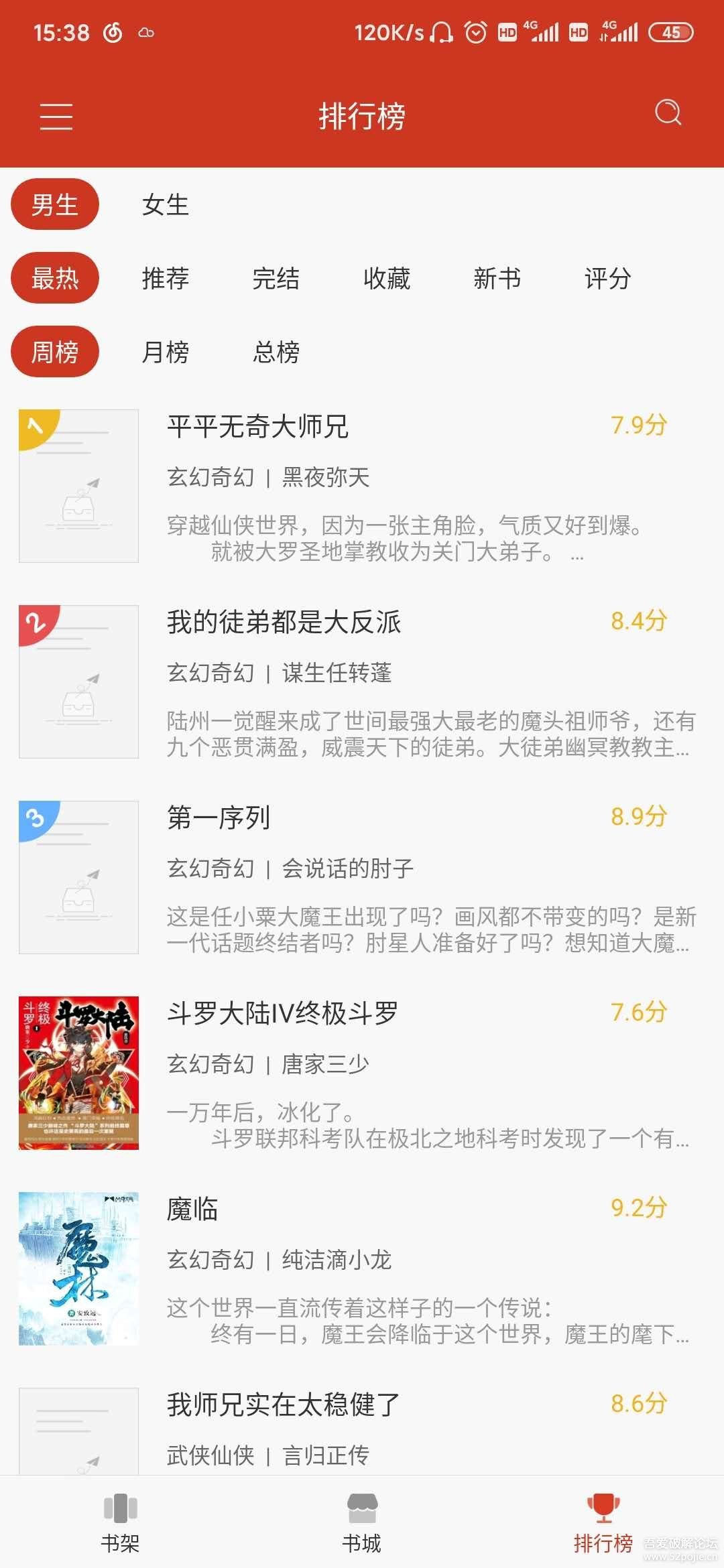The width and height of the screenshot is (724, 1568).
Task: Go to the 书架 tab
Action: (x=121, y=1522)
